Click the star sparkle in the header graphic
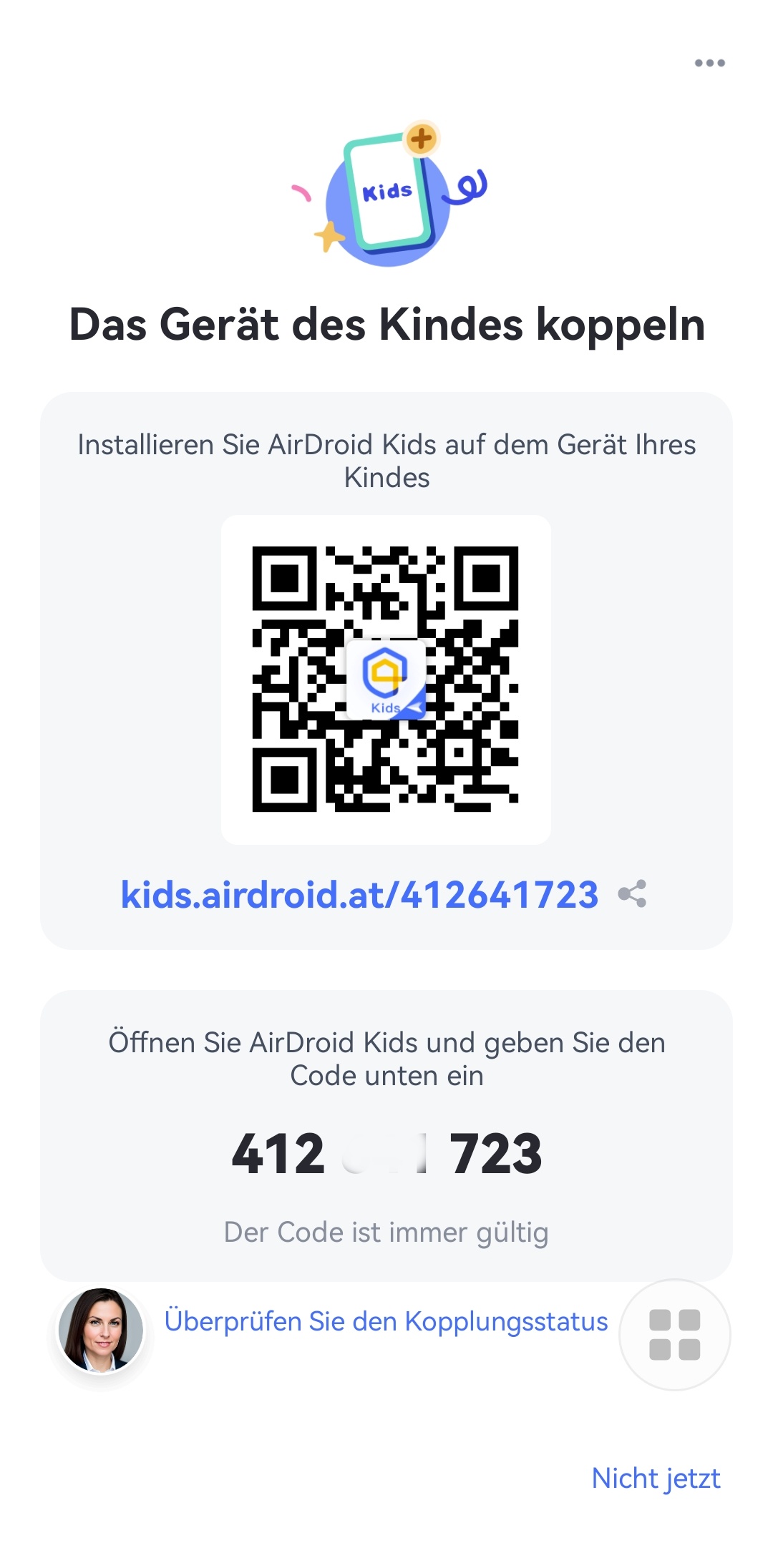 329,236
